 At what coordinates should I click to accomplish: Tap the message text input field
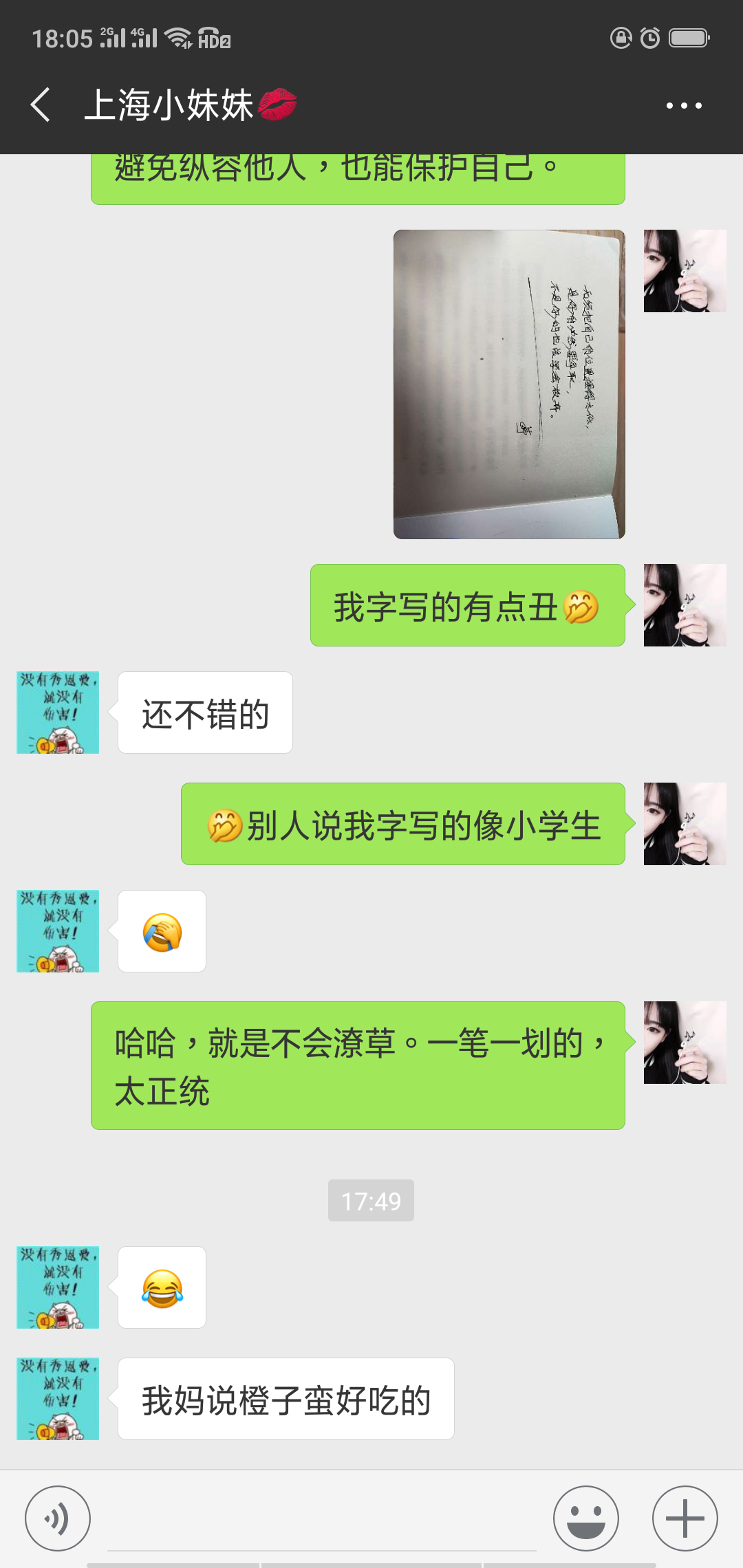[x=322, y=1521]
